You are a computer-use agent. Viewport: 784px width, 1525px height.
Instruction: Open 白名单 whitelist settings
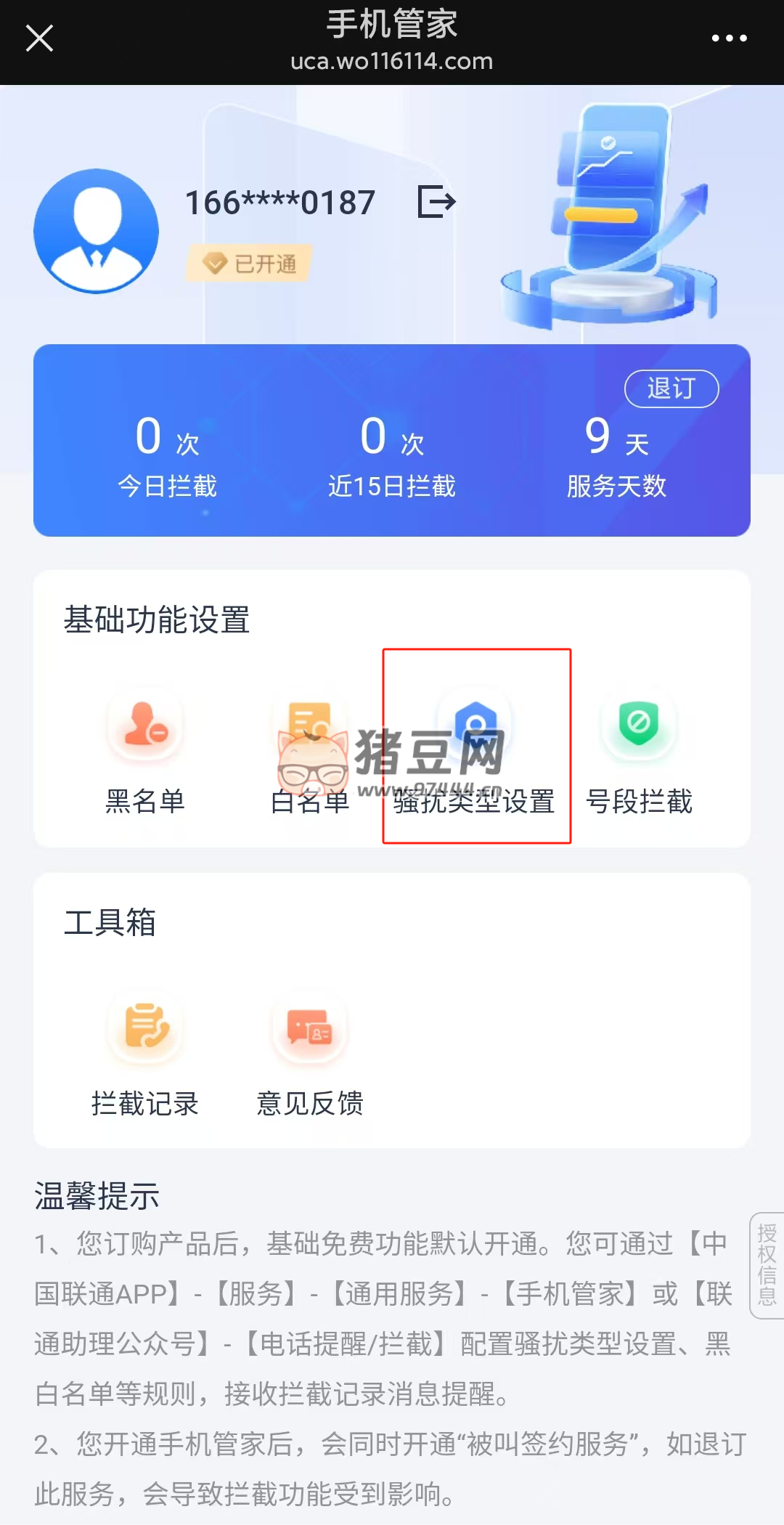pos(310,752)
